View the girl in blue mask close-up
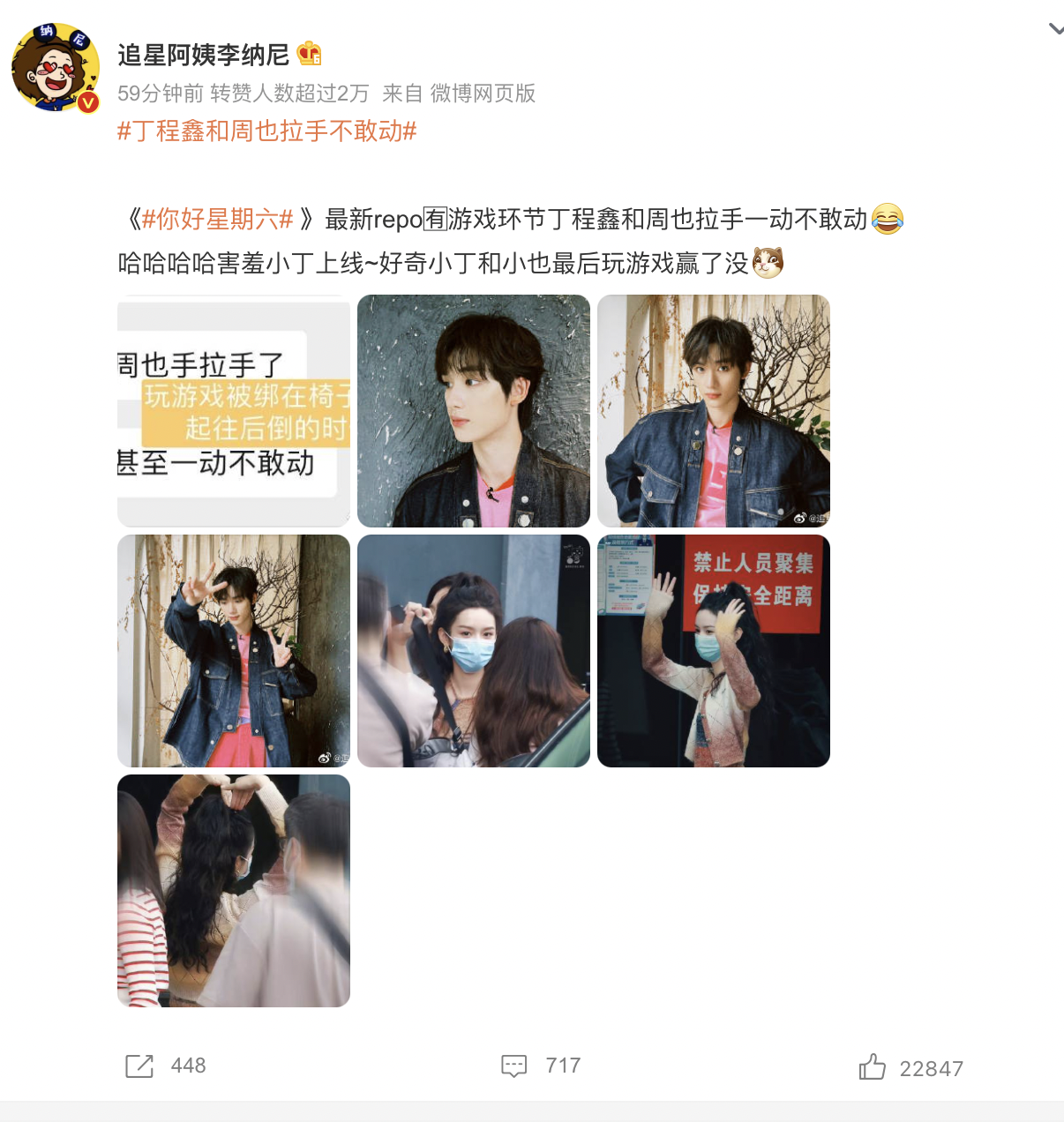Screen dimensions: 1064x1122 coord(474,651)
